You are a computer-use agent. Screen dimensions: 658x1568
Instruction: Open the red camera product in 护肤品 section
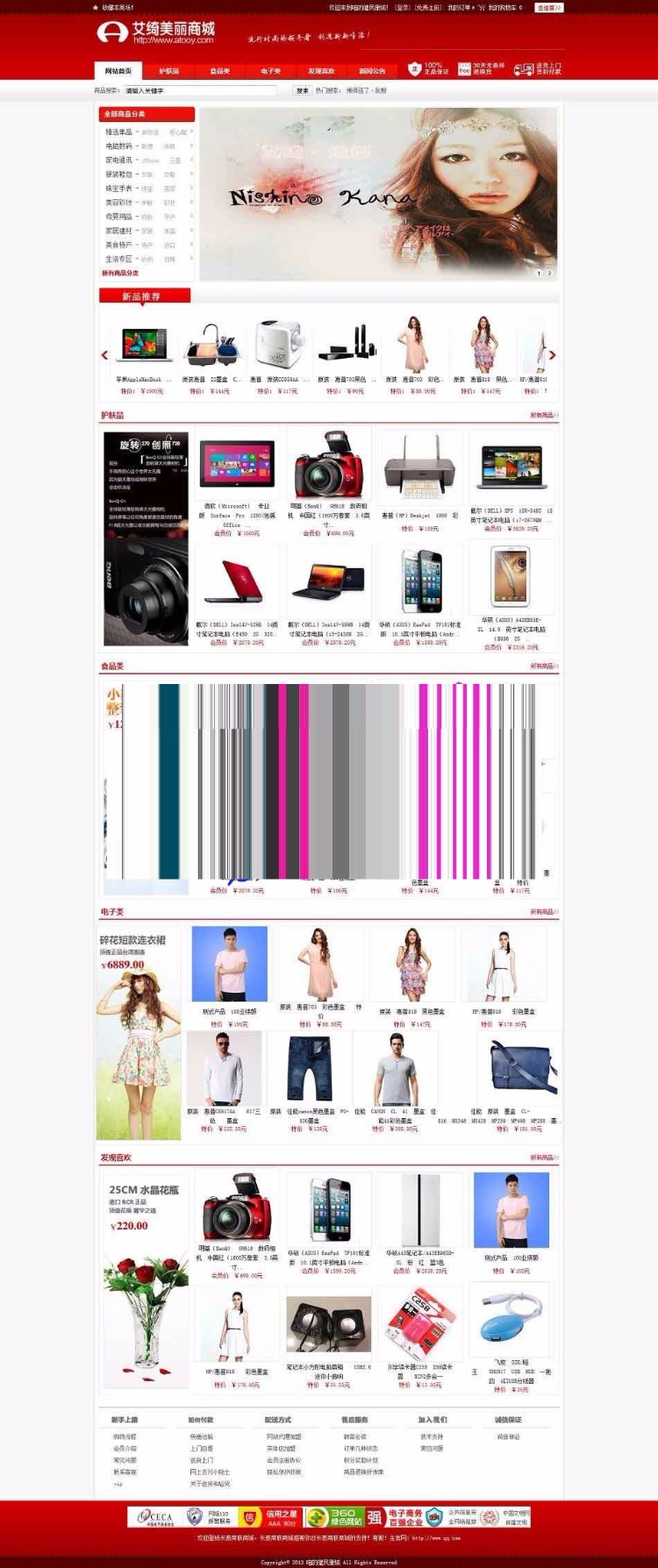[x=329, y=465]
